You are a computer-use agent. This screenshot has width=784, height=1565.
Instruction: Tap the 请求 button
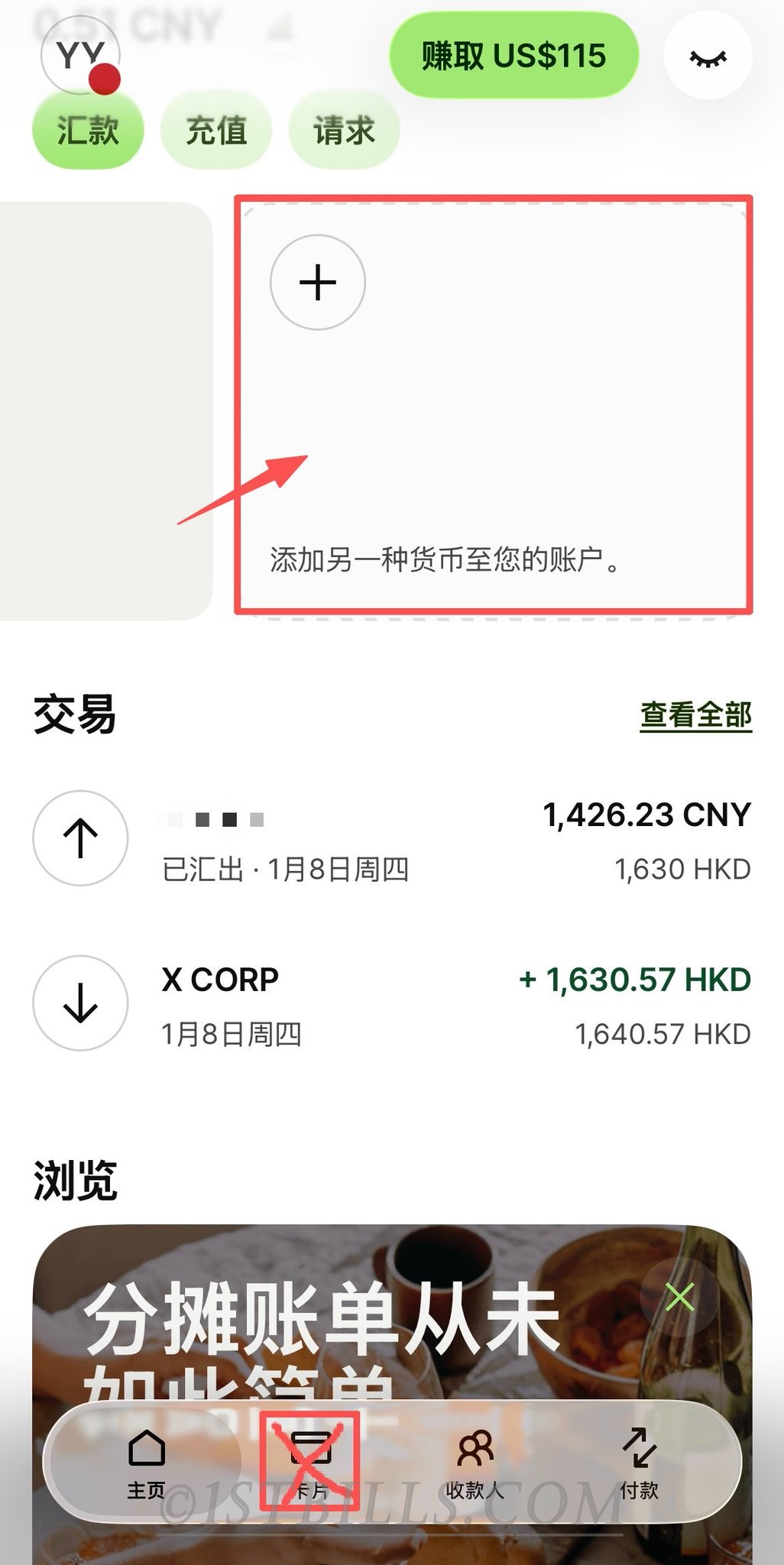pos(344,131)
